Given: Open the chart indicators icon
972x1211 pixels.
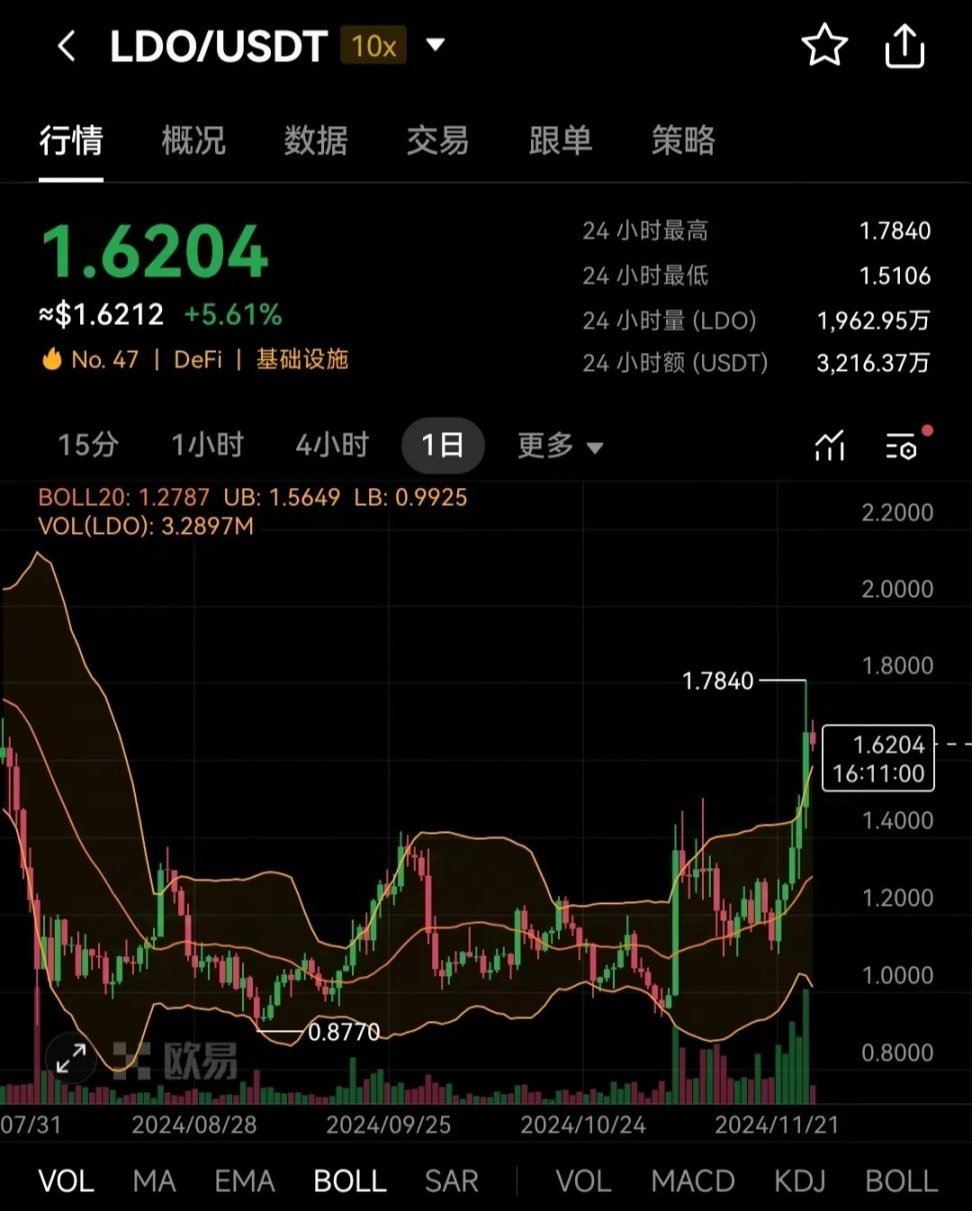Looking at the screenshot, I should 830,446.
